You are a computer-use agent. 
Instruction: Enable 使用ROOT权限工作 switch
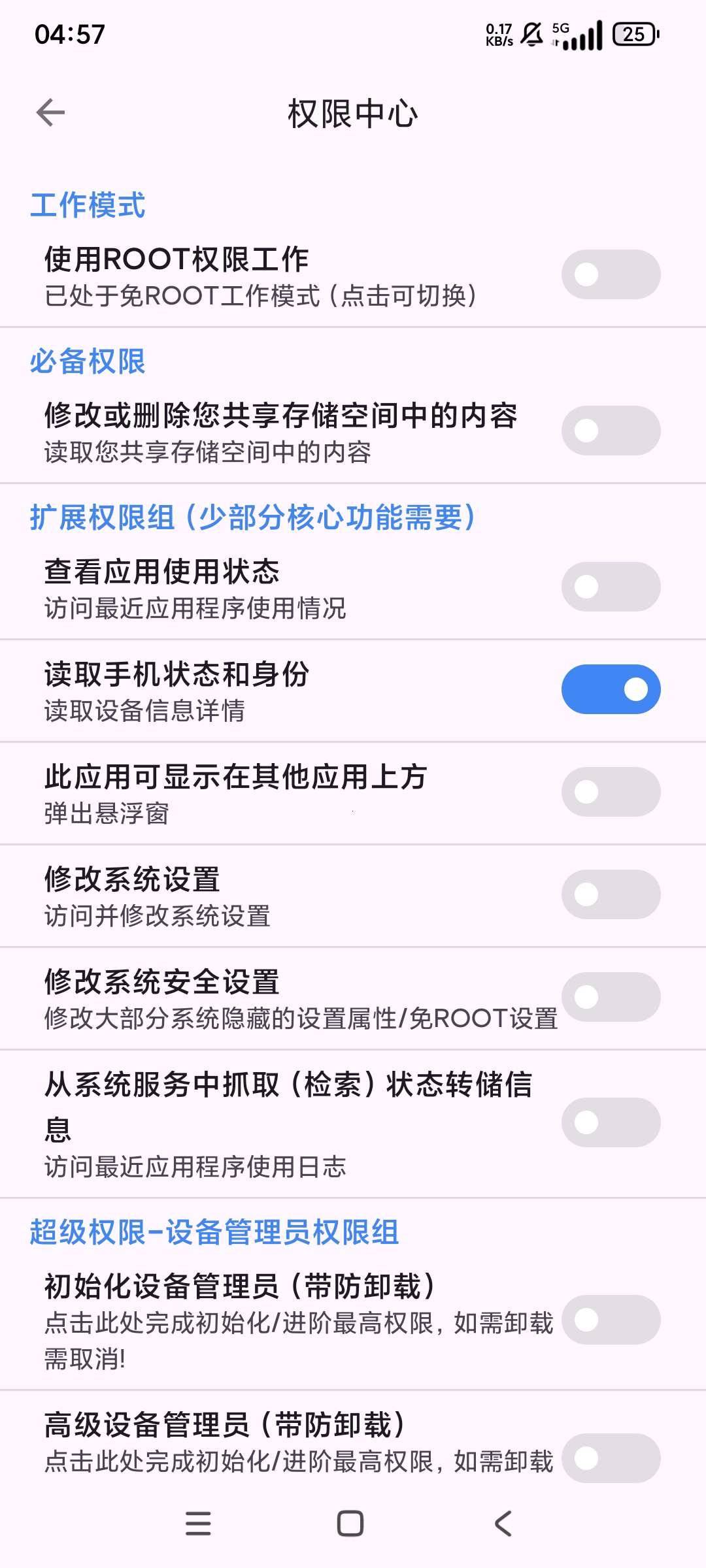point(611,274)
